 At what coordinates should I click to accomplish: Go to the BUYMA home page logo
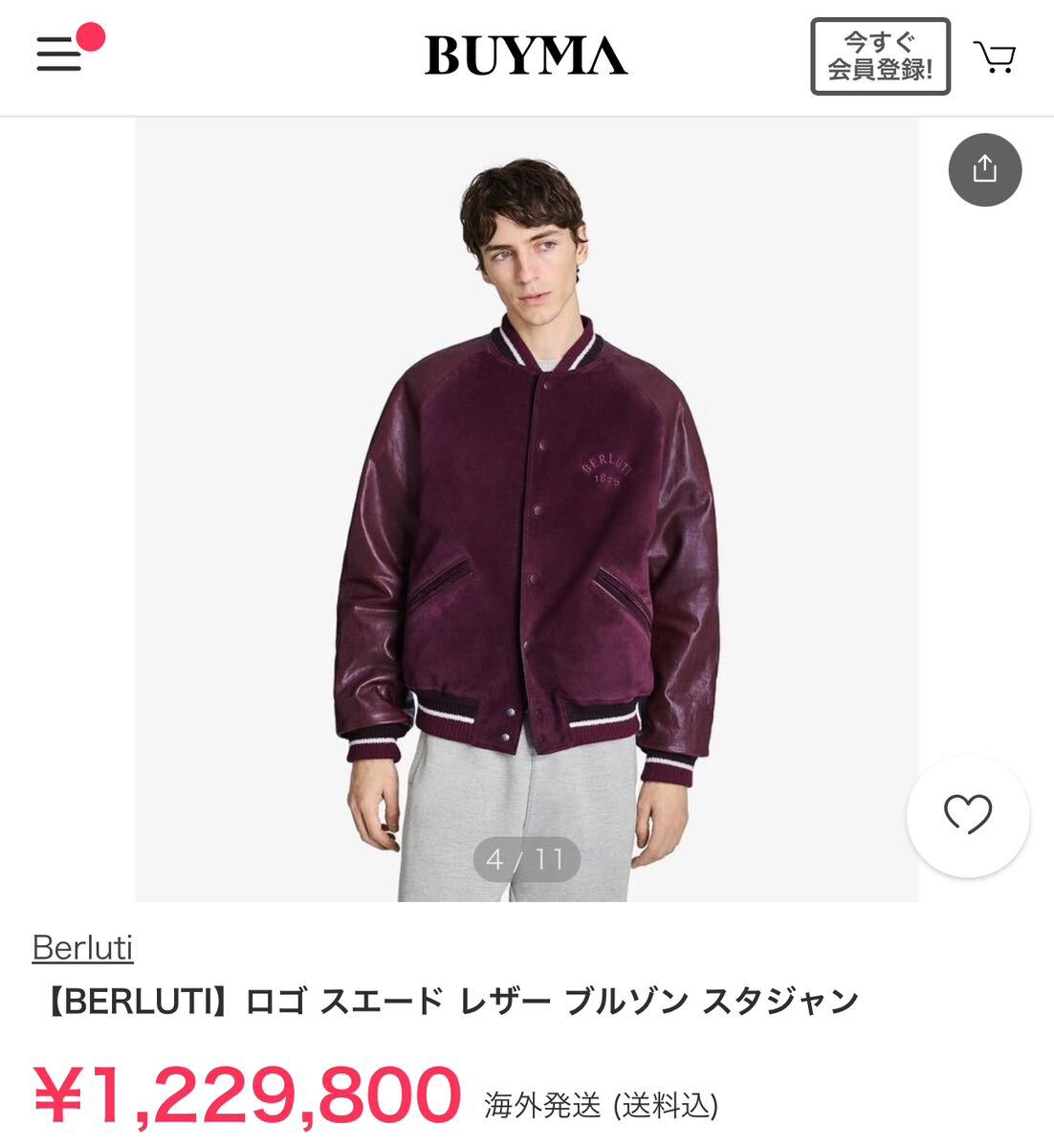(x=526, y=55)
